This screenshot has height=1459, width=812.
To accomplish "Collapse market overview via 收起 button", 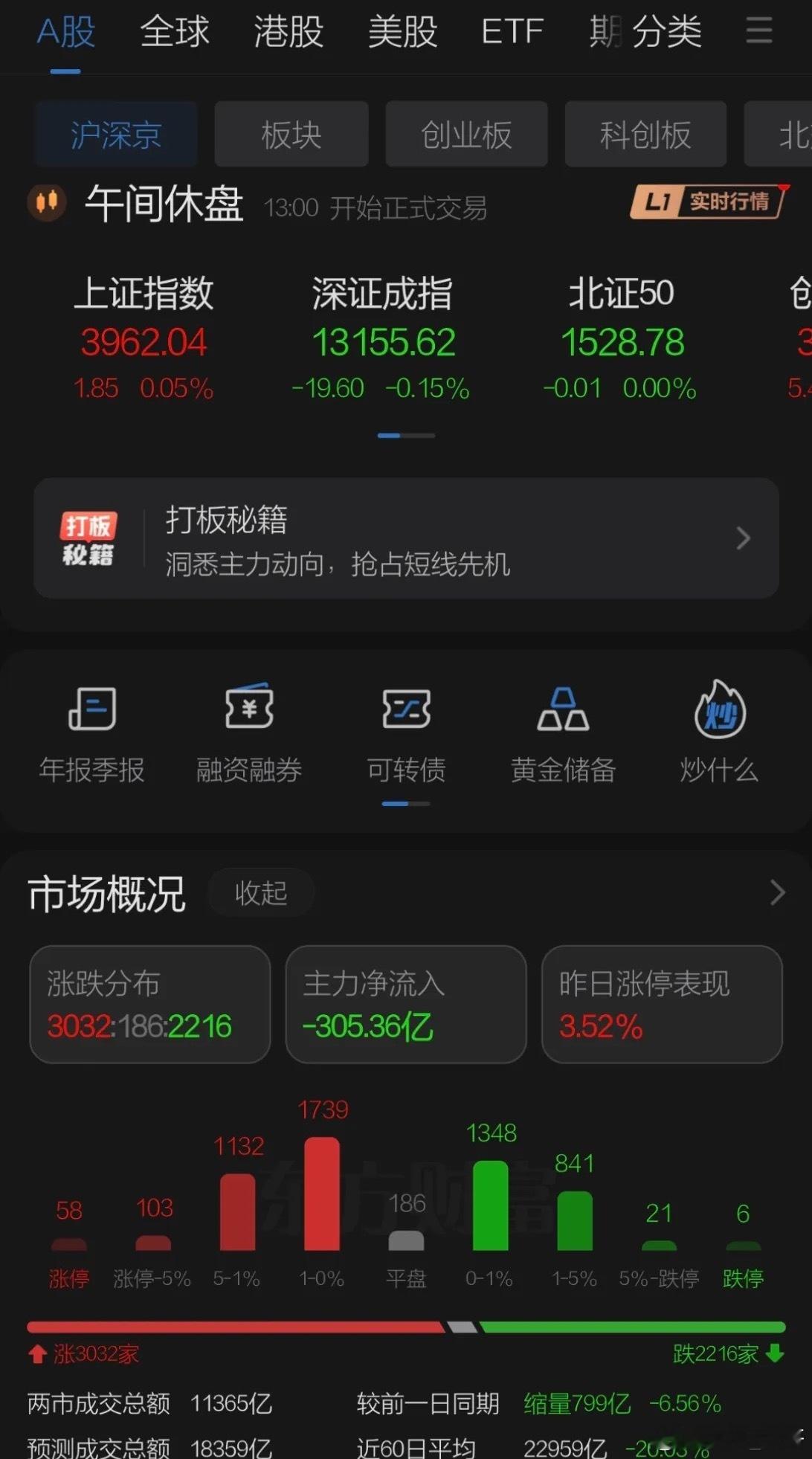I will [260, 892].
